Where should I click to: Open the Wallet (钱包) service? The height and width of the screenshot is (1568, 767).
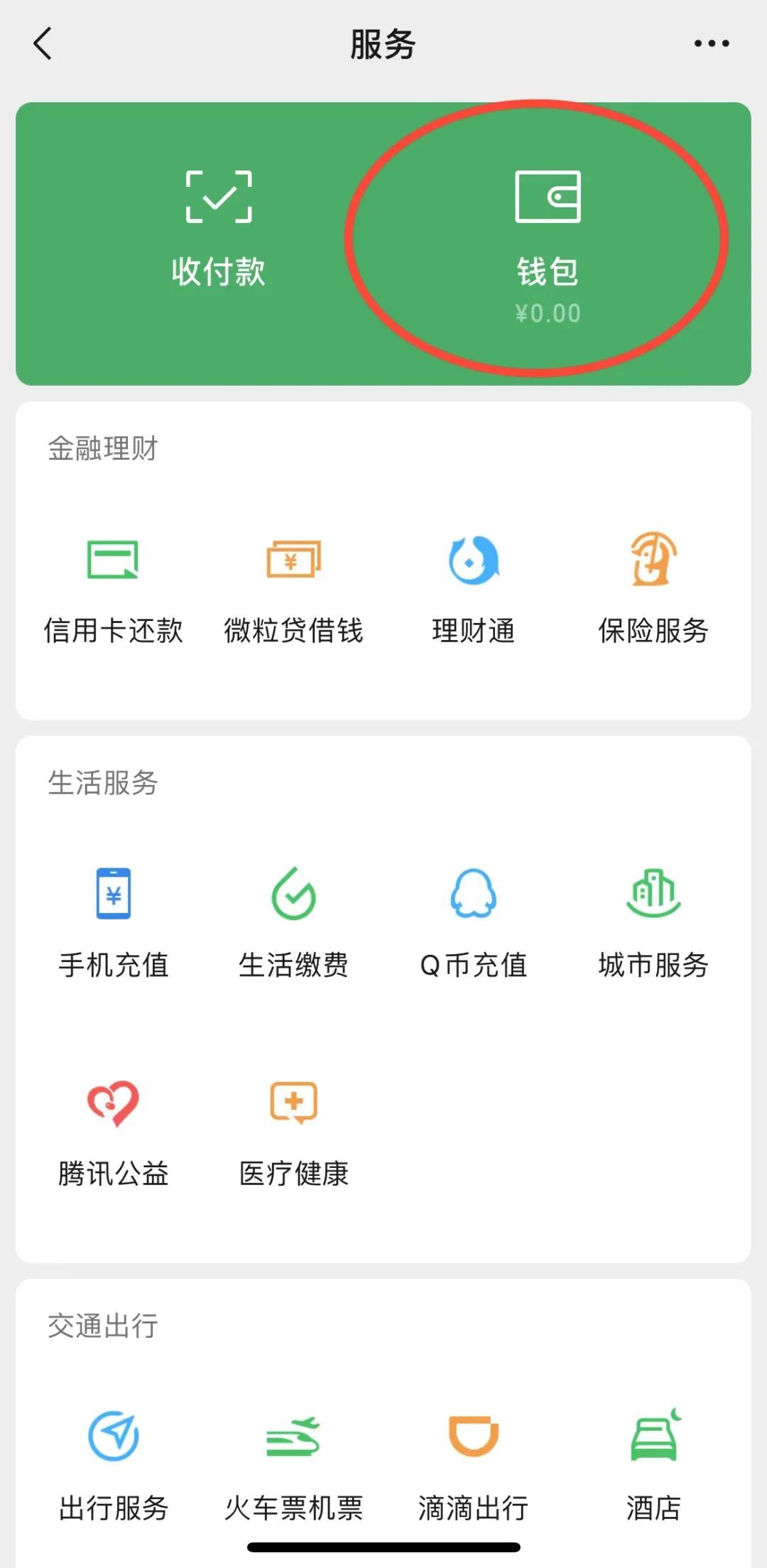(547, 234)
